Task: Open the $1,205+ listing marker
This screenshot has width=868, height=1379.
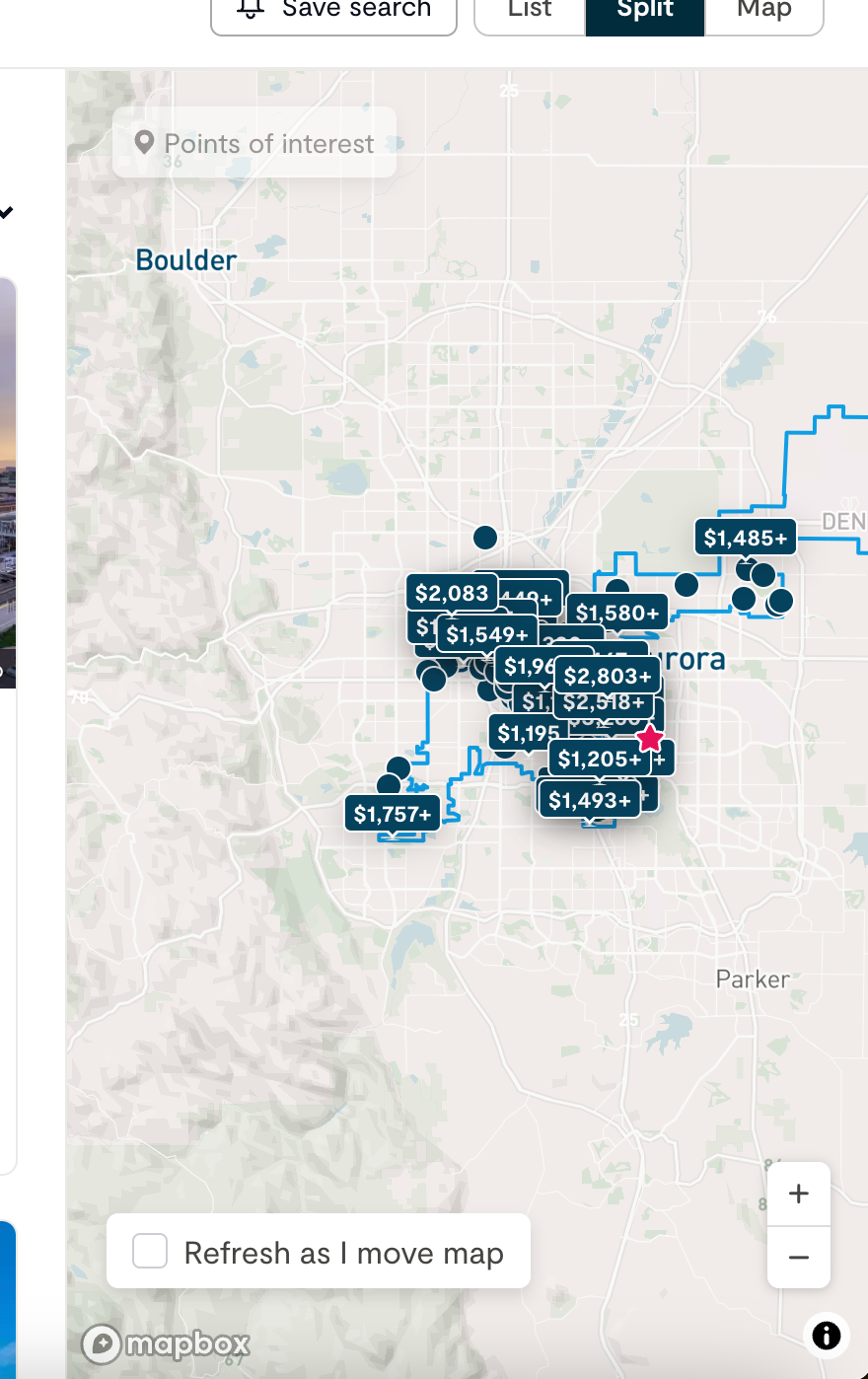Action: coord(600,759)
